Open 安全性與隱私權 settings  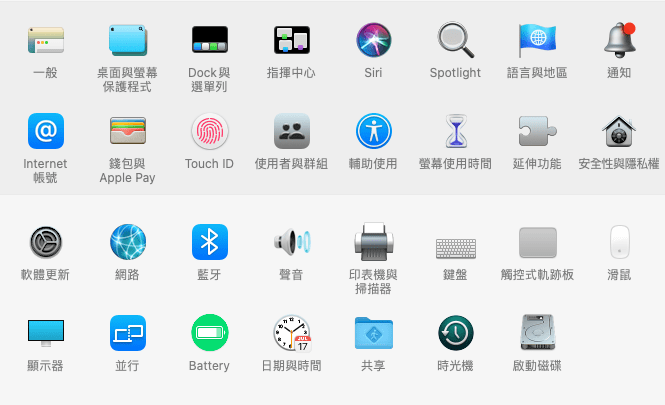(619, 131)
